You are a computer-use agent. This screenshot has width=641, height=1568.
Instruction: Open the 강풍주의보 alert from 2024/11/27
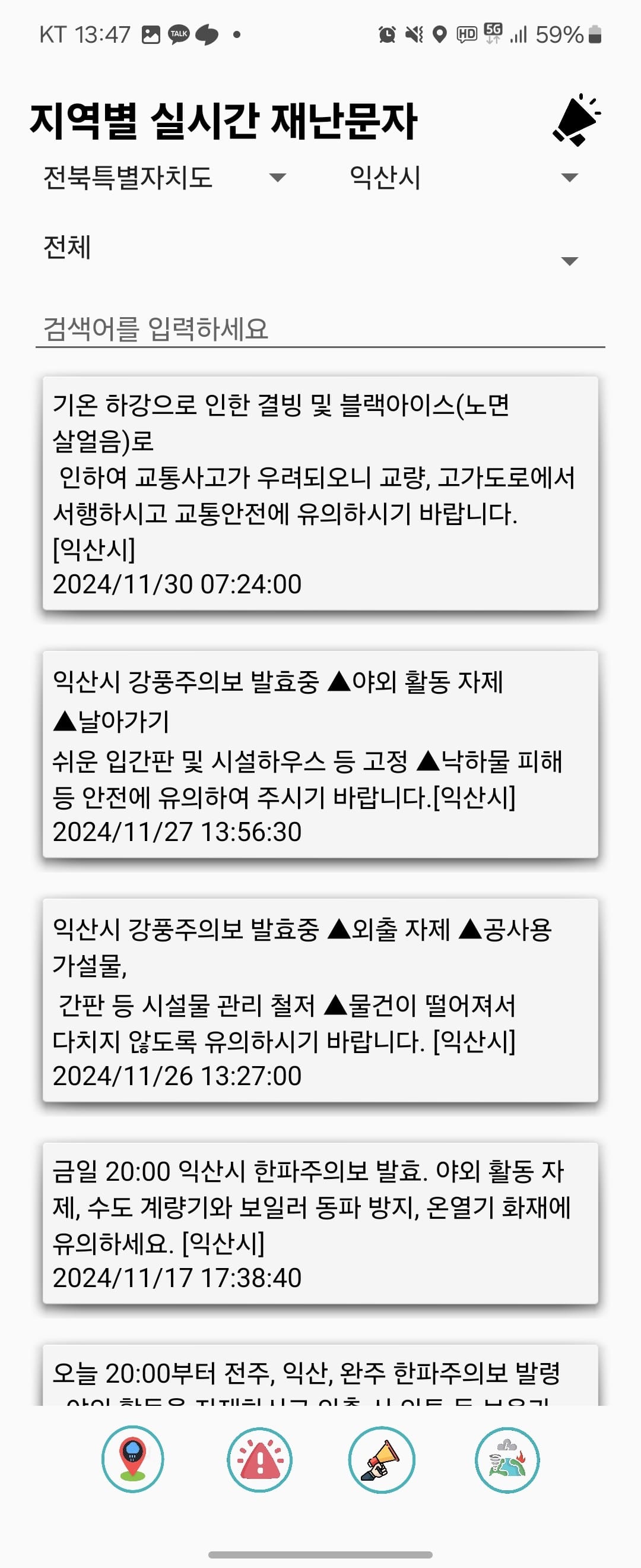click(320, 754)
